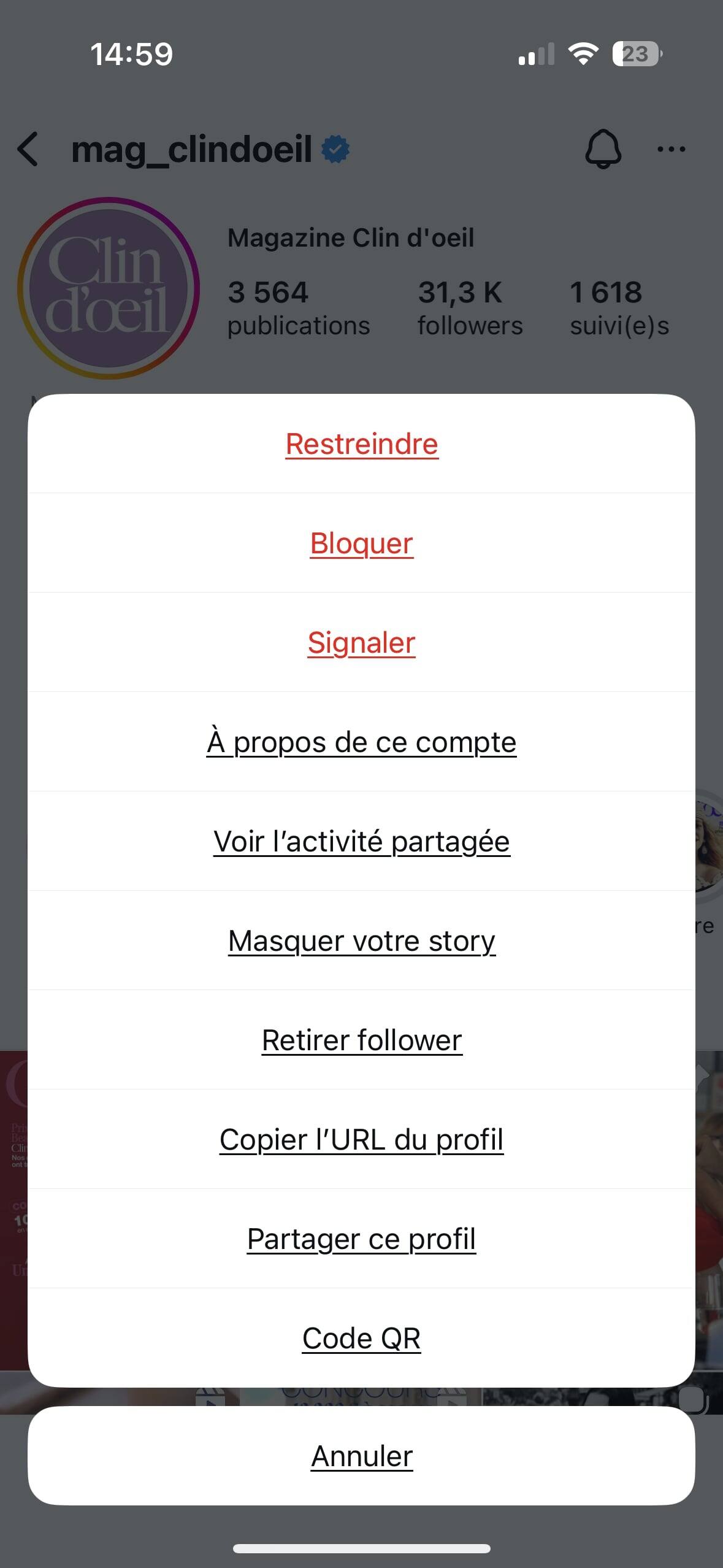
Task: View Voir l'activité partagée
Action: pos(362,842)
